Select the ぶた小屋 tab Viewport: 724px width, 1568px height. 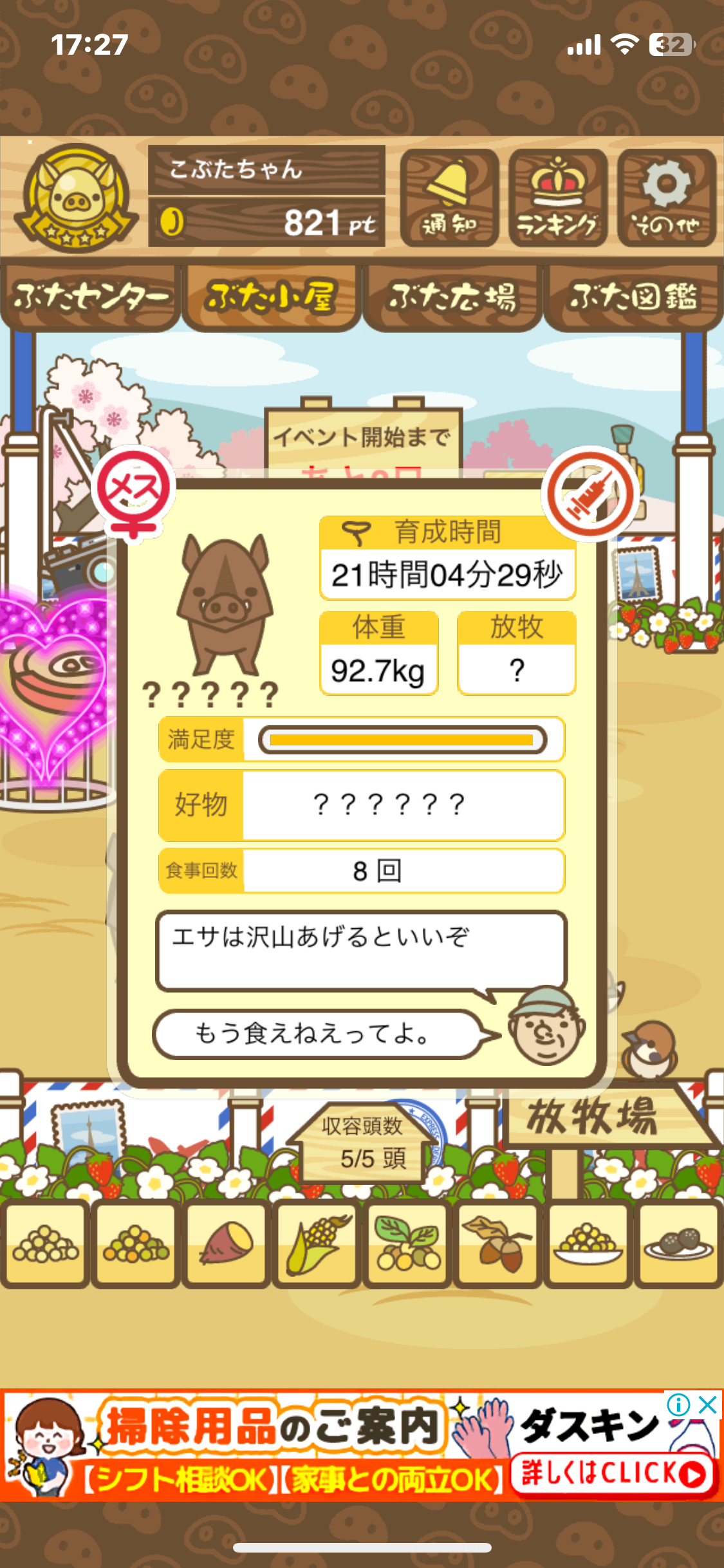point(270,297)
